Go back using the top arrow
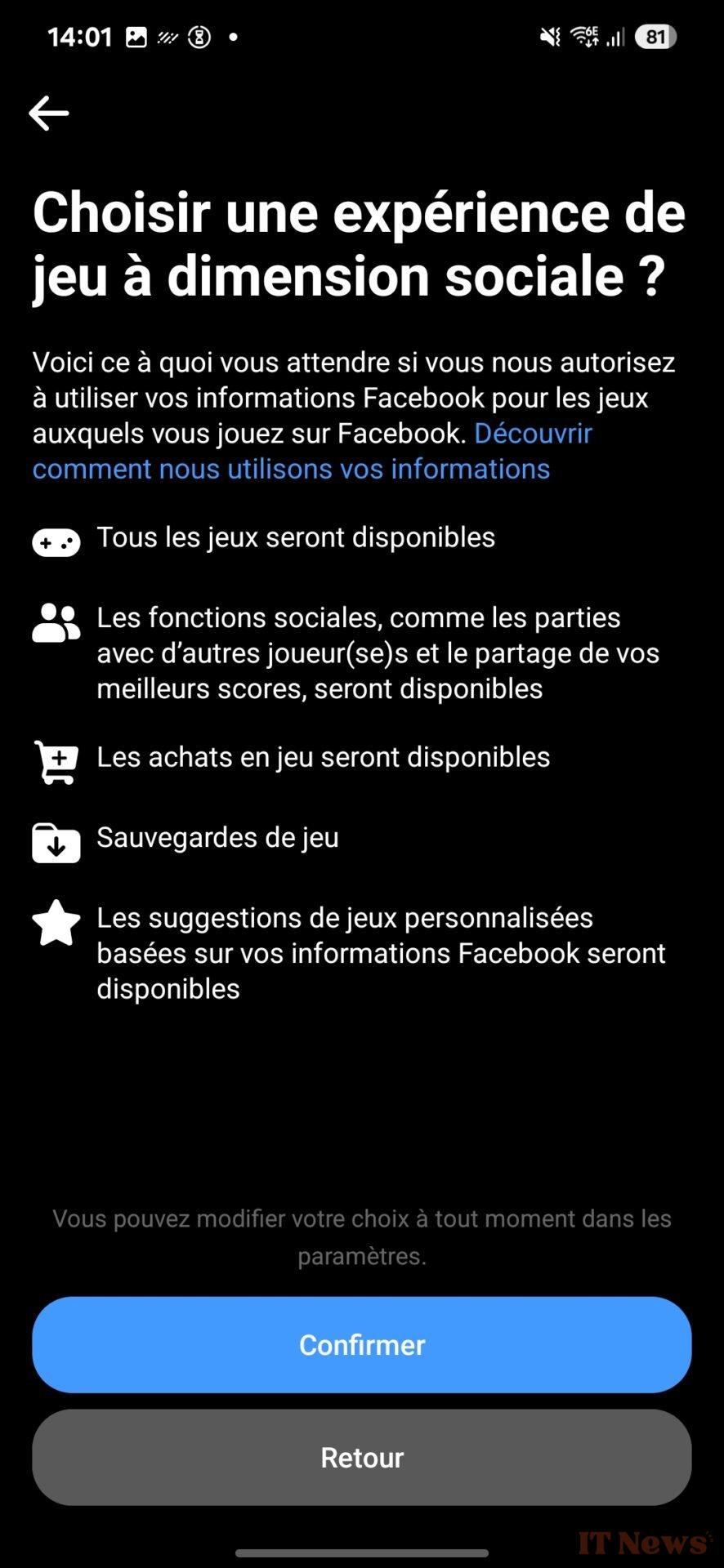This screenshot has width=724, height=1568. click(x=48, y=113)
